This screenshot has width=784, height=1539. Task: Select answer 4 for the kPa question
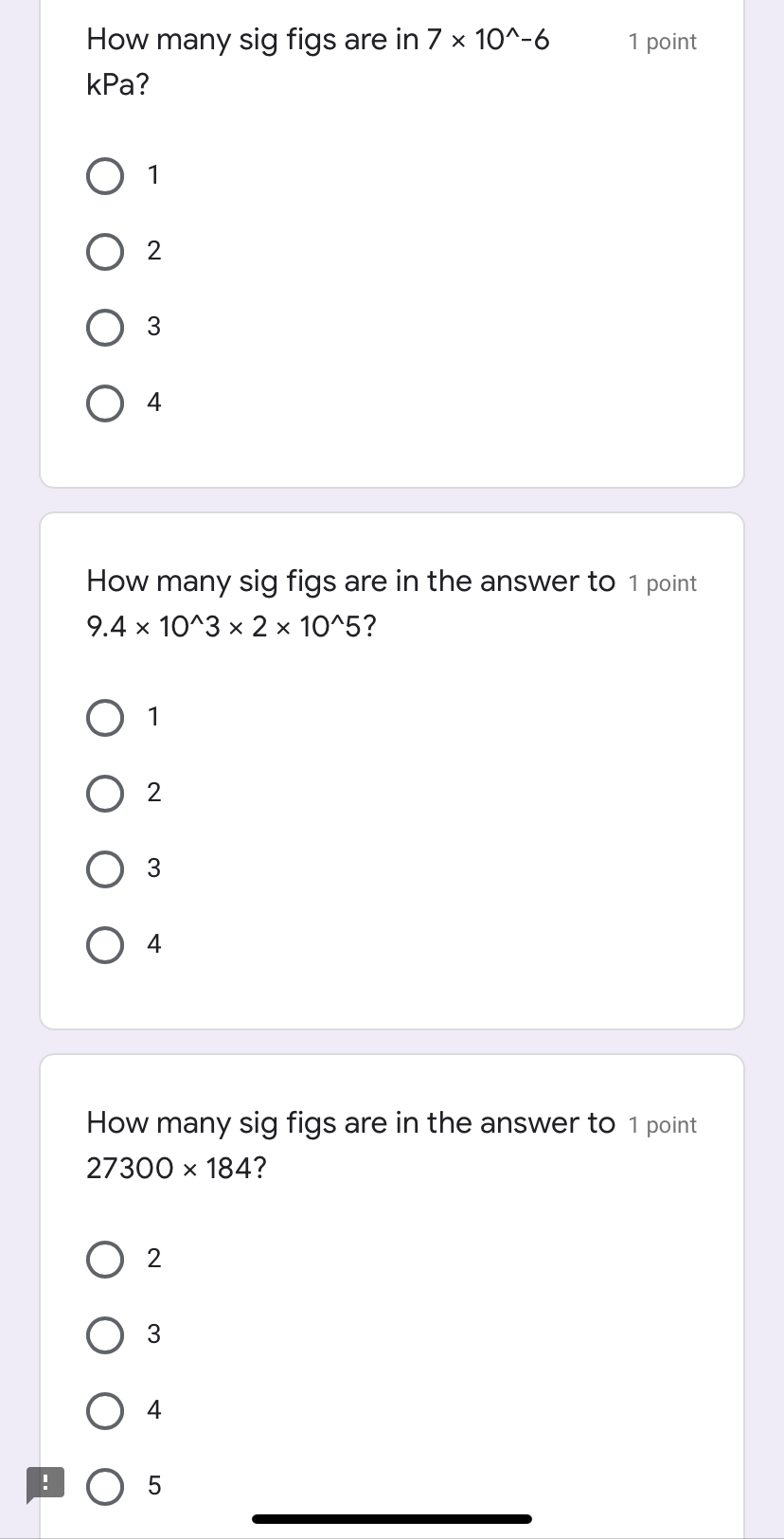pos(105,403)
